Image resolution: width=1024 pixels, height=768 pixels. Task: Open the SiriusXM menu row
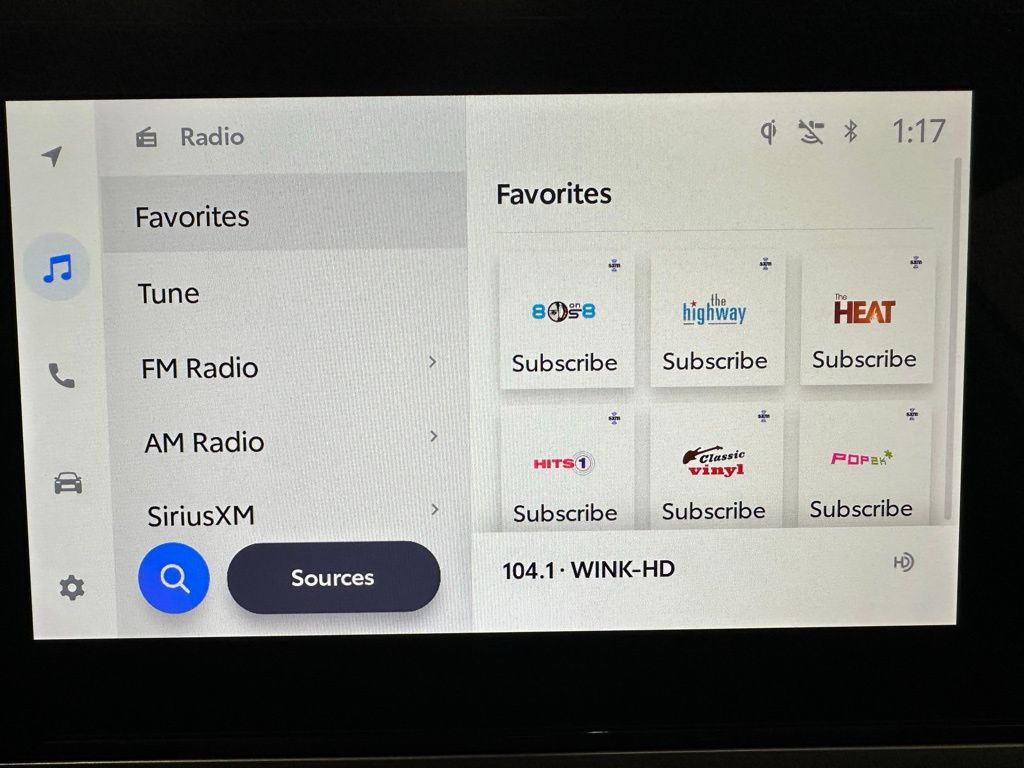288,514
